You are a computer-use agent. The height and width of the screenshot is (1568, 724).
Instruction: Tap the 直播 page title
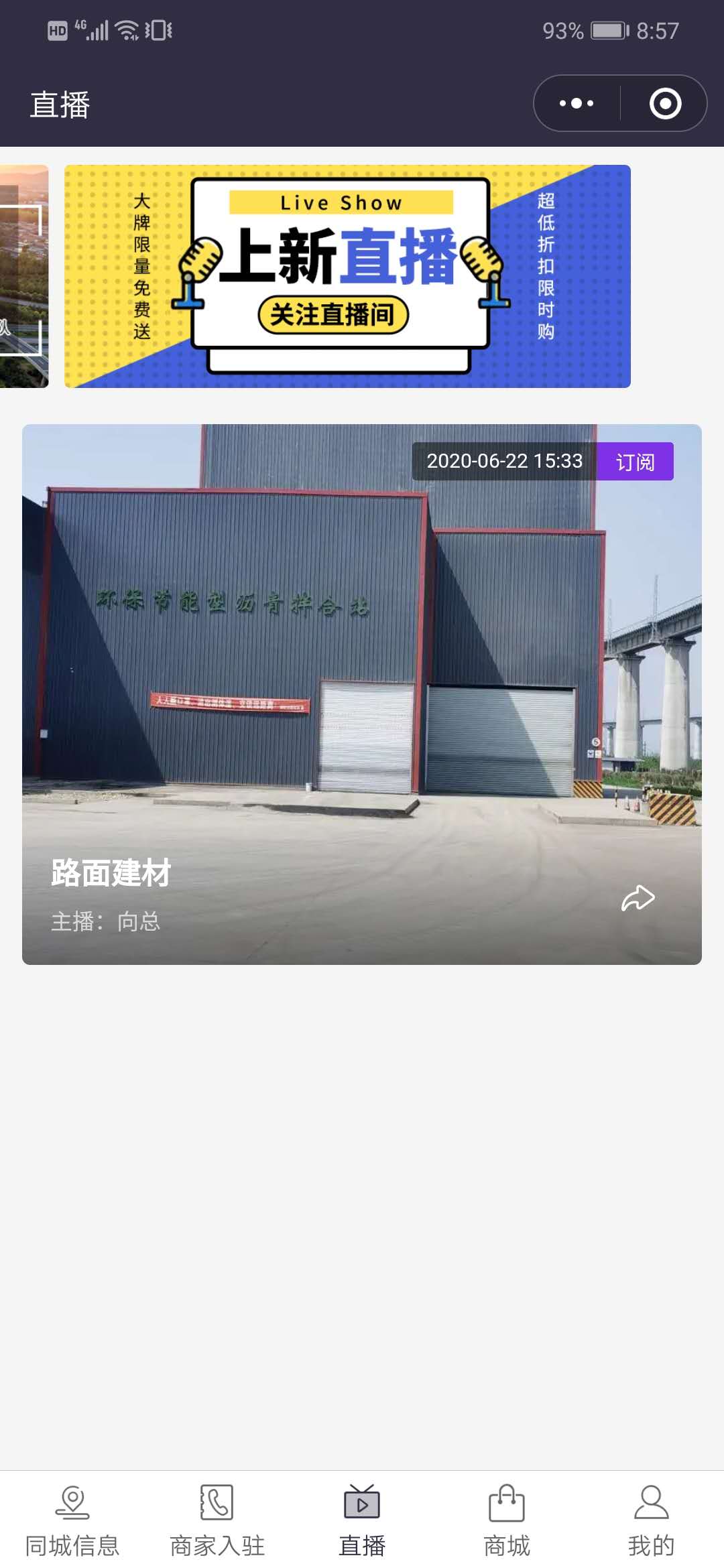(x=60, y=105)
